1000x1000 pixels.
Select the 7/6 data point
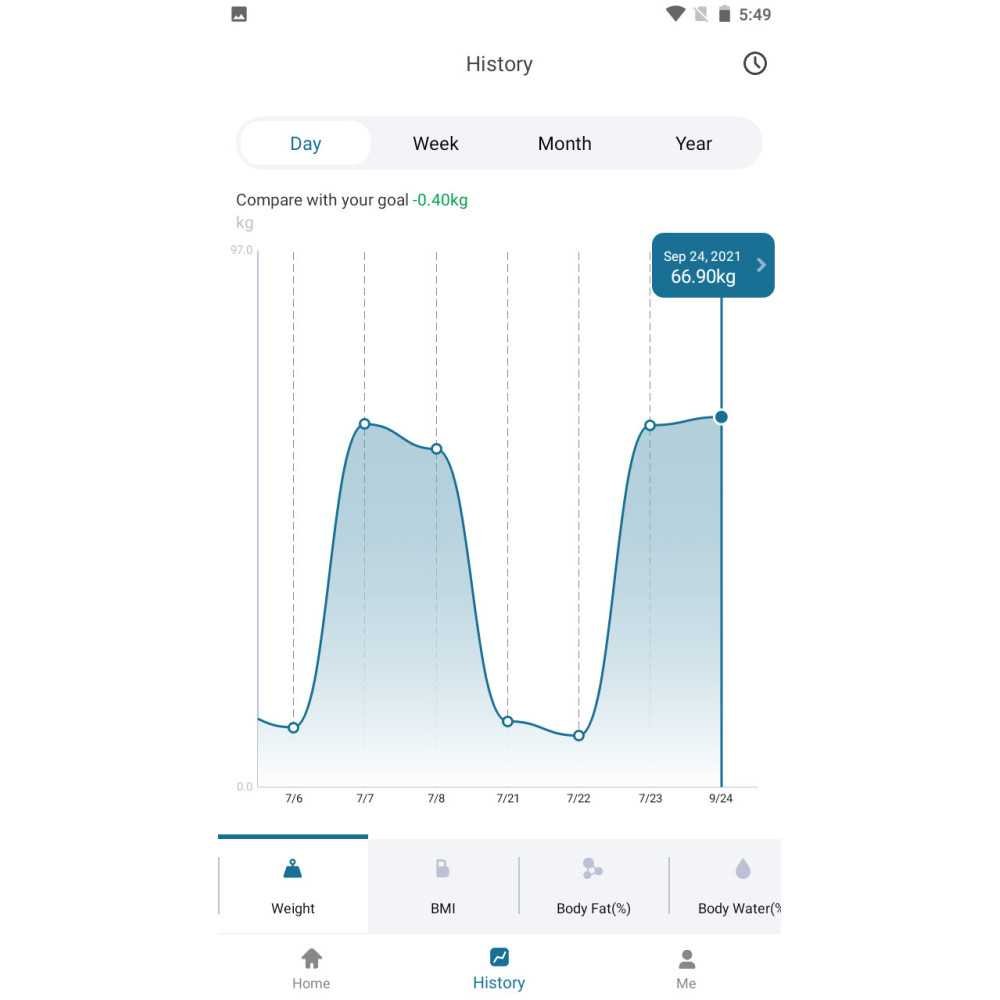point(293,728)
